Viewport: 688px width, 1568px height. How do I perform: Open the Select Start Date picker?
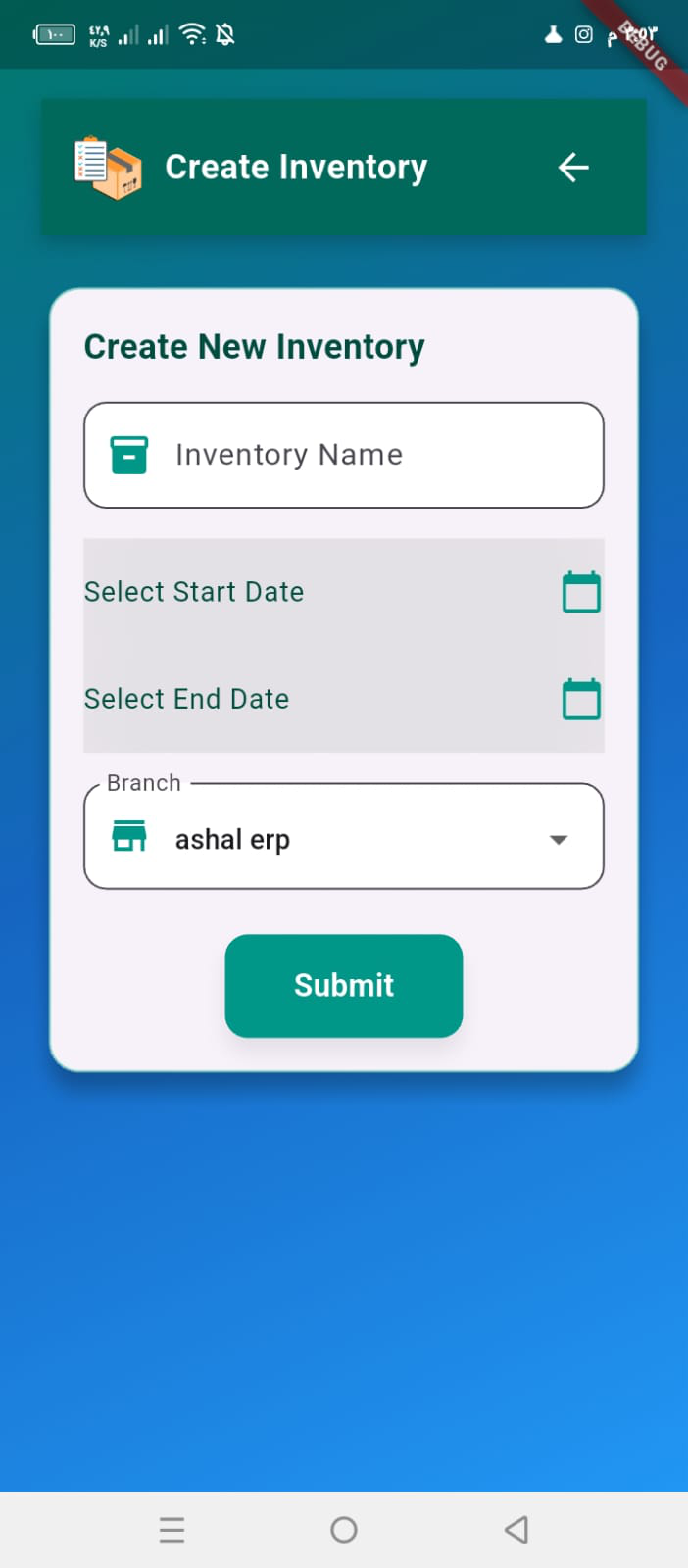[343, 592]
